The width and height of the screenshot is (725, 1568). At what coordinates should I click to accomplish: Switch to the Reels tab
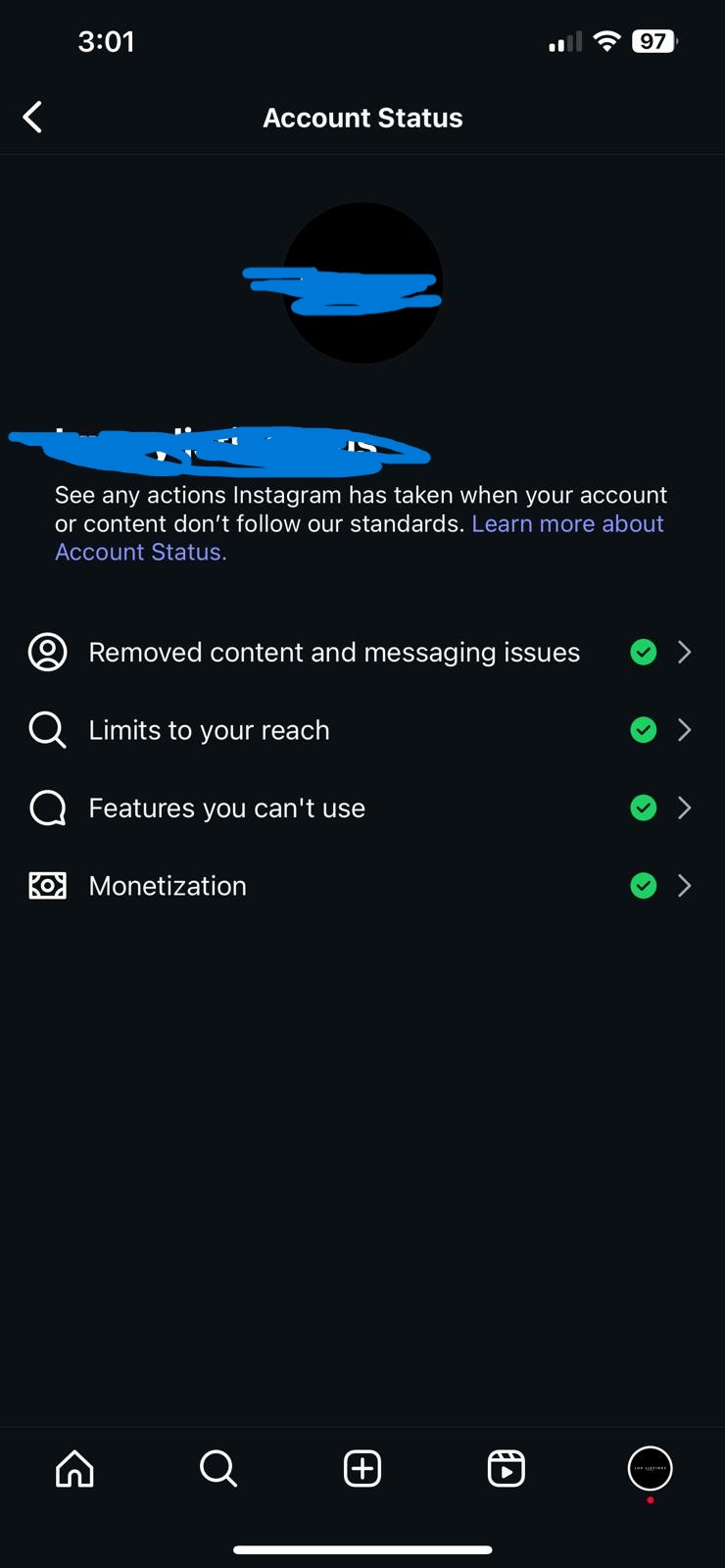tap(506, 1468)
